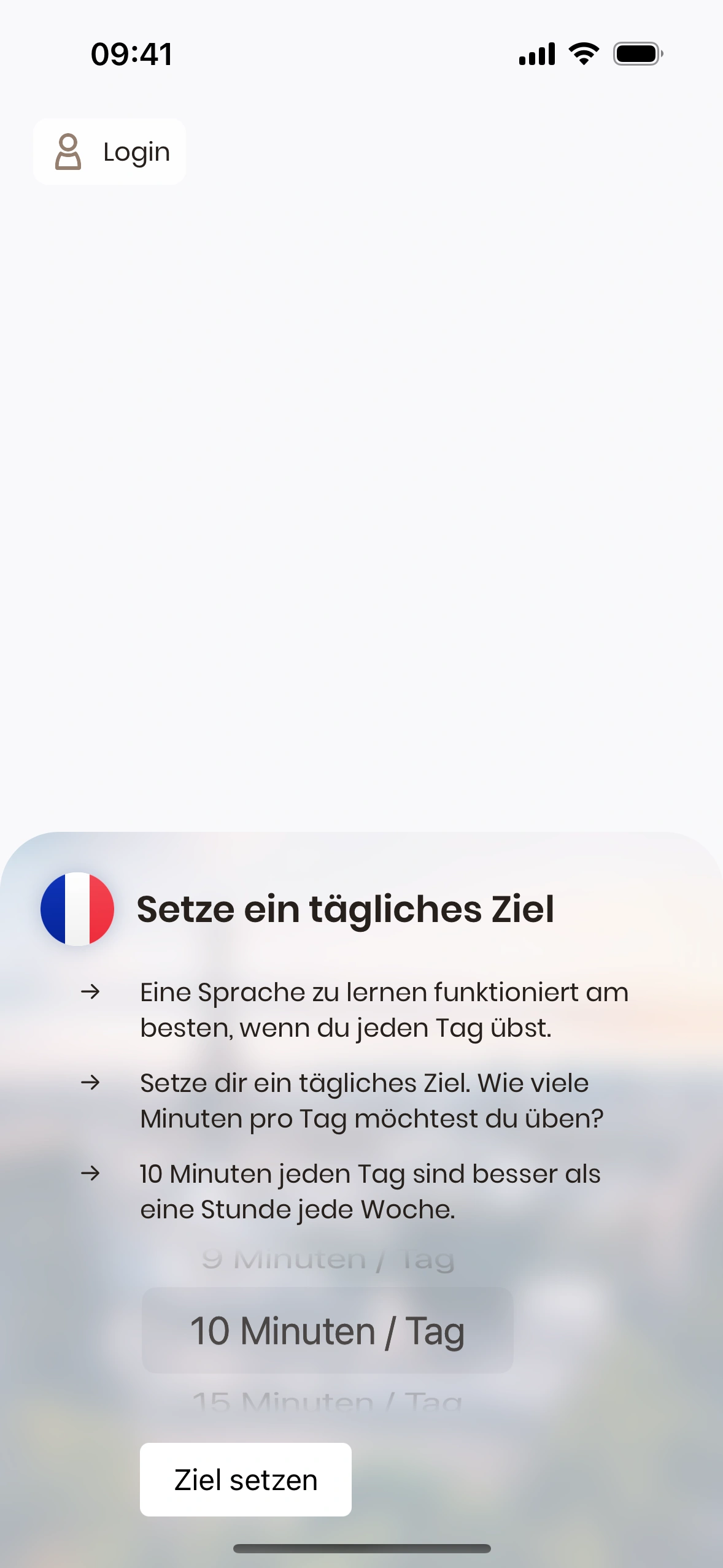Choose the 9 Minuten / Tag option
This screenshot has width=723, height=1568.
click(x=327, y=1259)
